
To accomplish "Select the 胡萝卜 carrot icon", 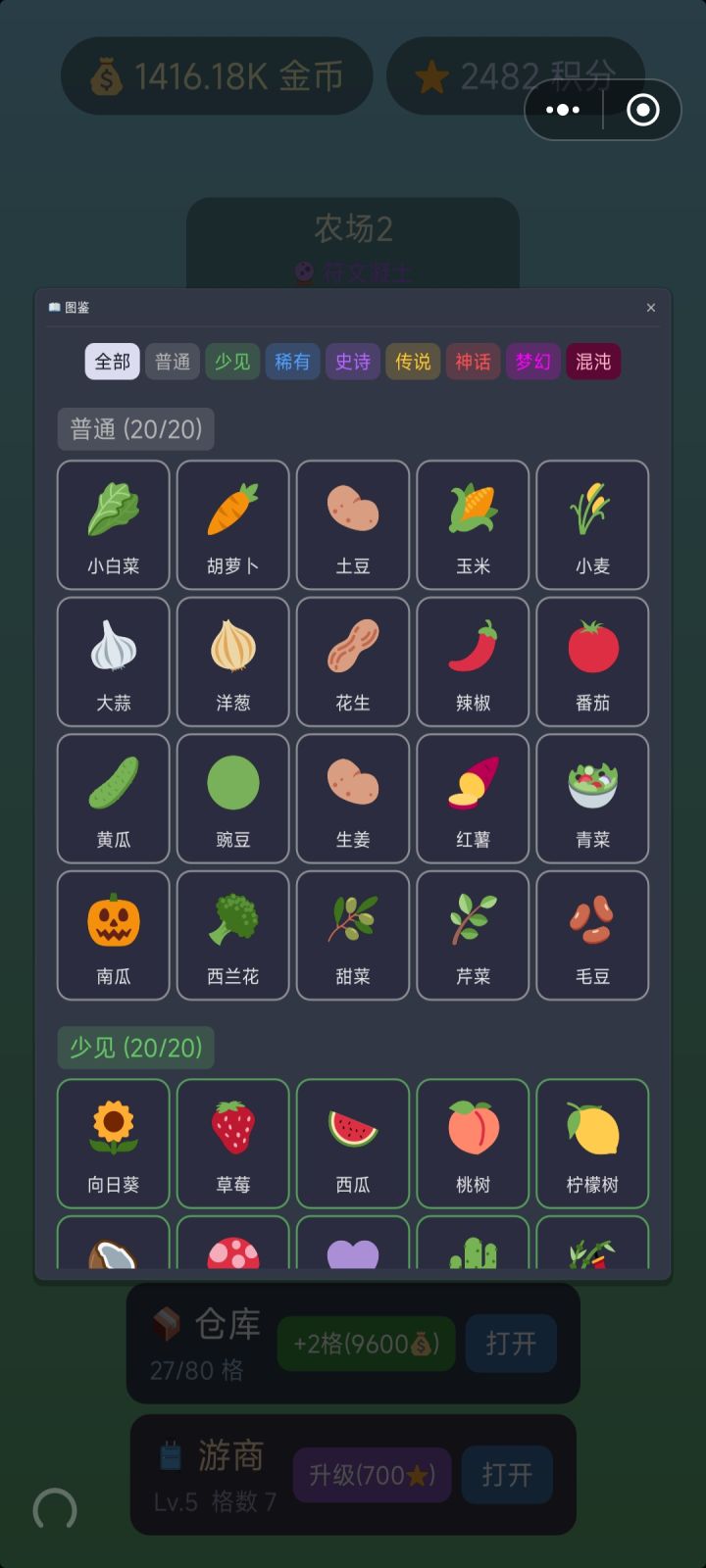I will pos(232,525).
